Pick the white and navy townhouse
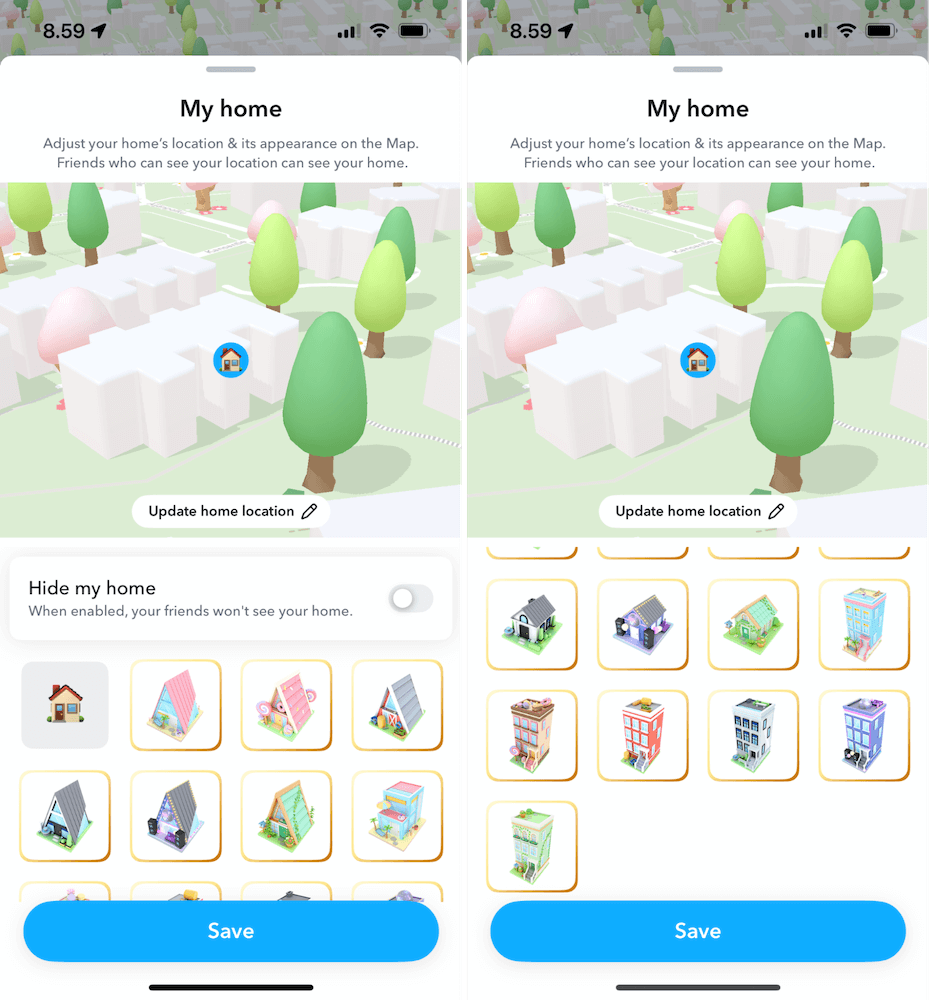The width and height of the screenshot is (929, 1000). (x=754, y=735)
